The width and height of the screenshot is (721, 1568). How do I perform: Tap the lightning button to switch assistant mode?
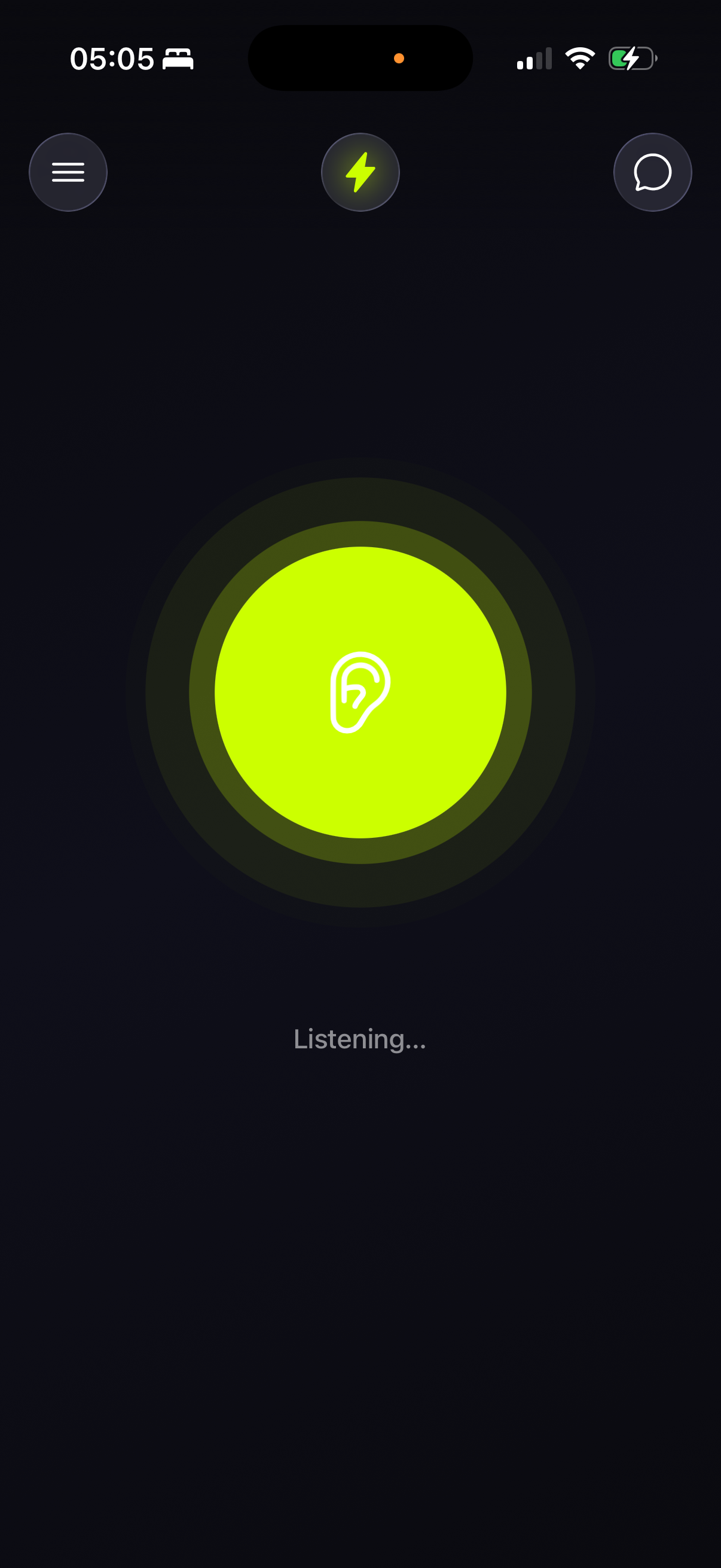[360, 172]
